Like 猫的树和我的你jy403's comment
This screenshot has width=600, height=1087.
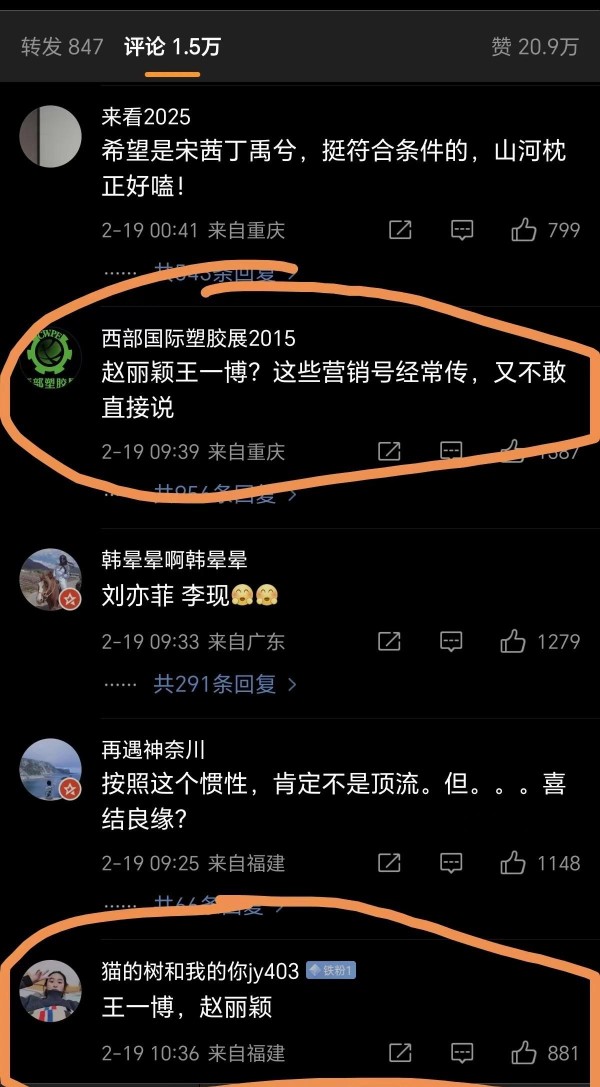pyautogui.click(x=545, y=1053)
